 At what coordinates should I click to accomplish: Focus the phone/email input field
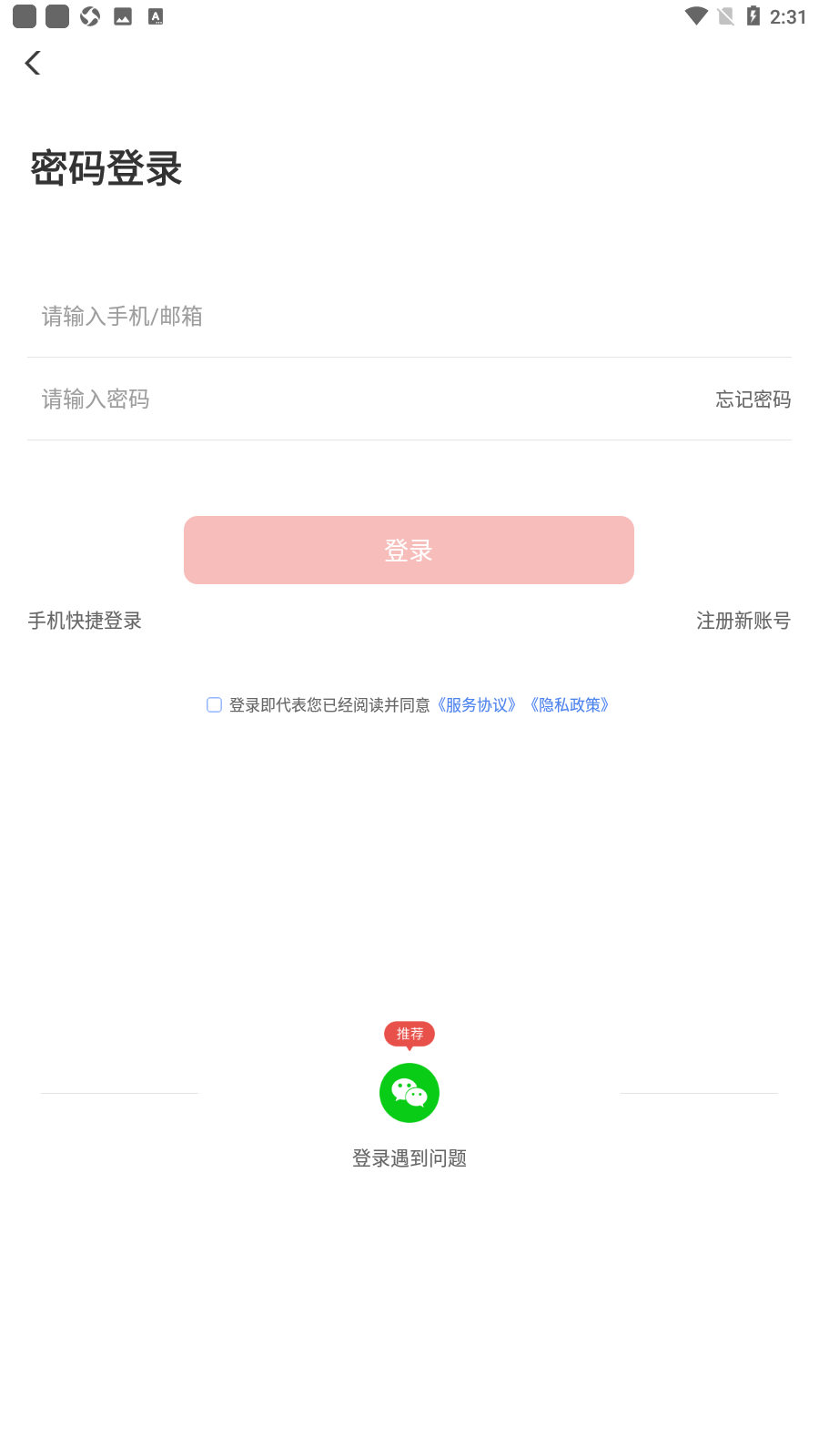pyautogui.click(x=409, y=316)
